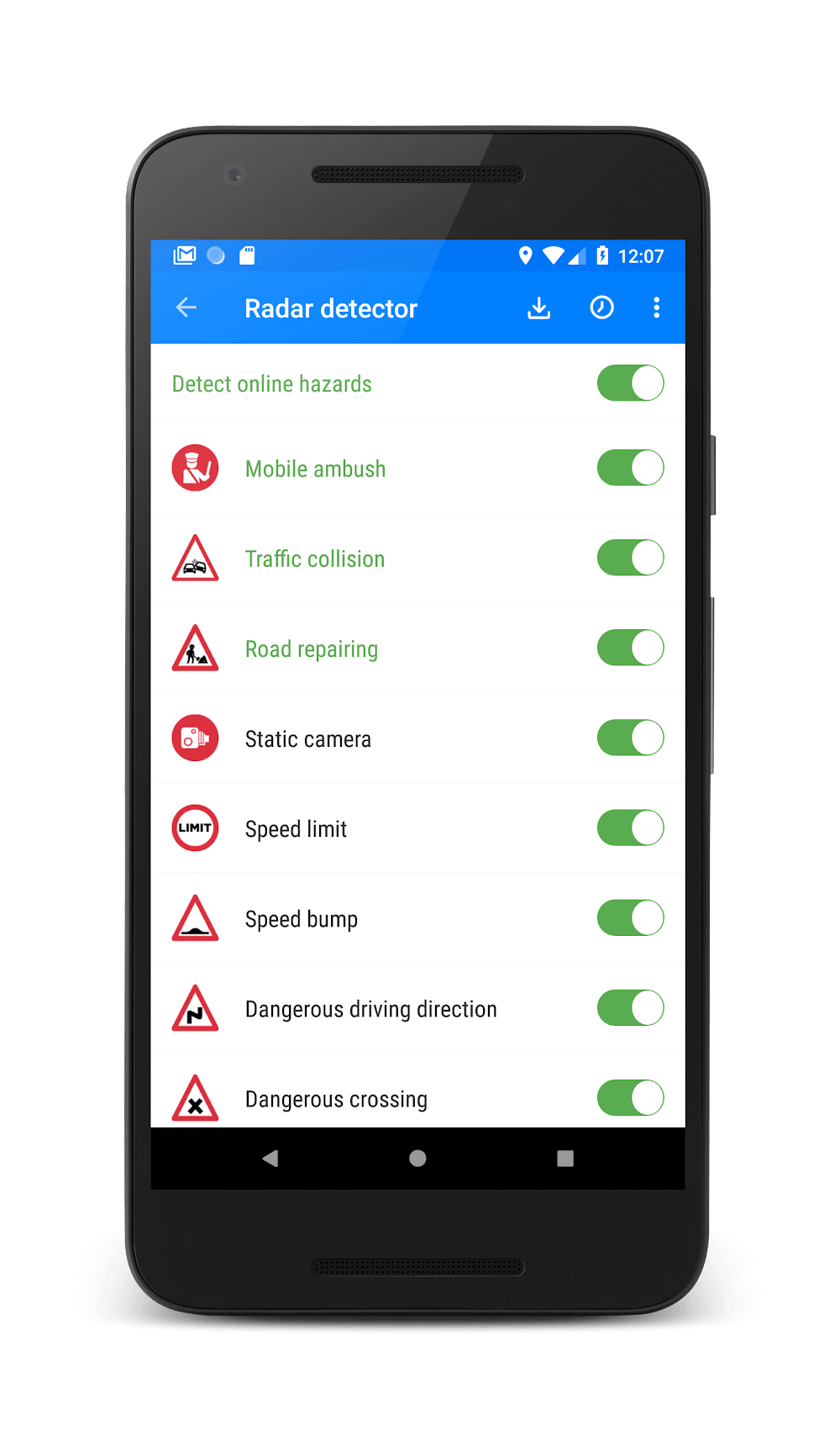Switch off Dangerous crossing alerts
This screenshot has width=840, height=1440.
point(630,1097)
